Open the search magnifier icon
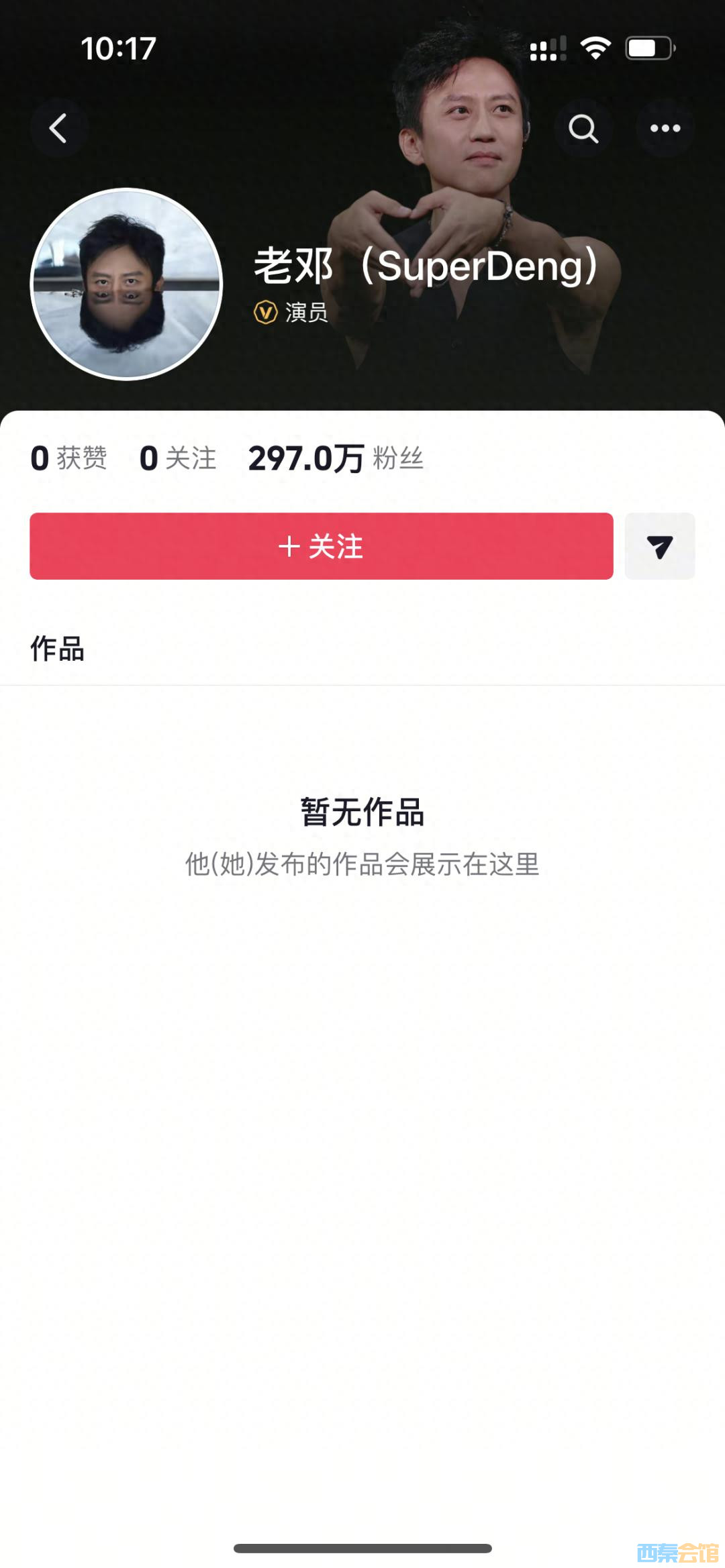Screen dimensions: 725x1568 (583, 128)
